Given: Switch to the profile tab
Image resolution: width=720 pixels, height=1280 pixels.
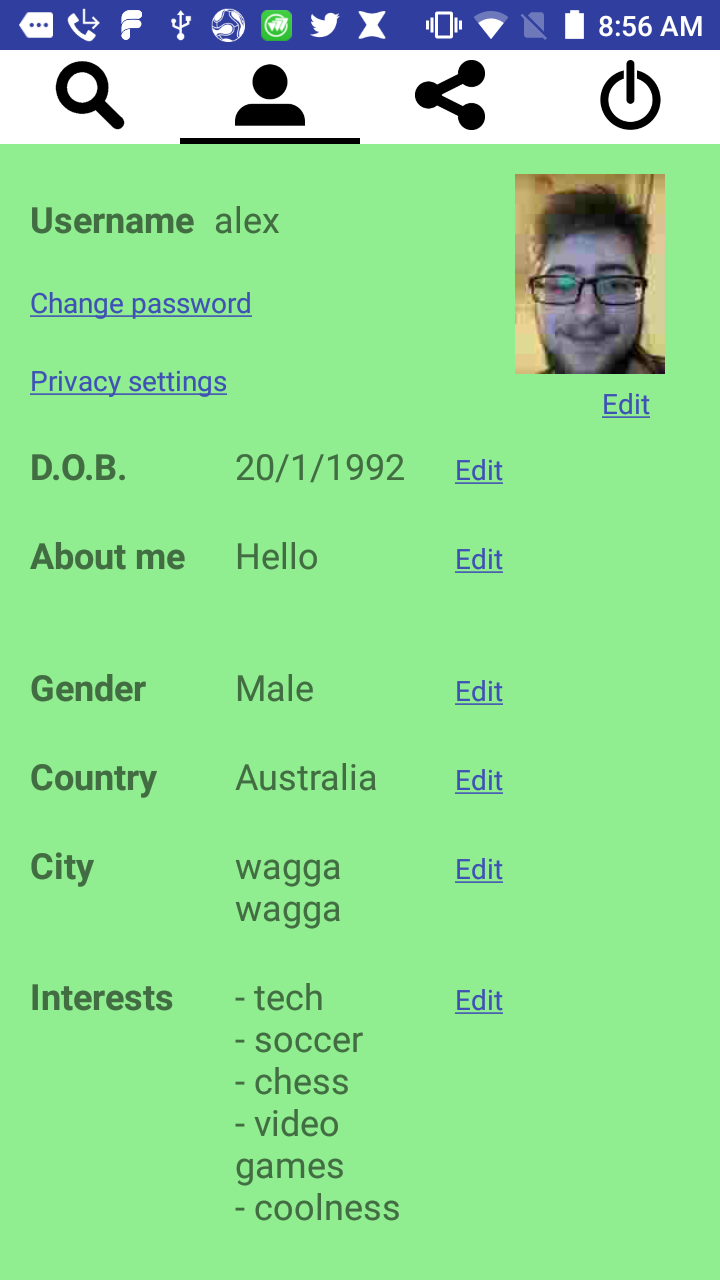Looking at the screenshot, I should (270, 96).
